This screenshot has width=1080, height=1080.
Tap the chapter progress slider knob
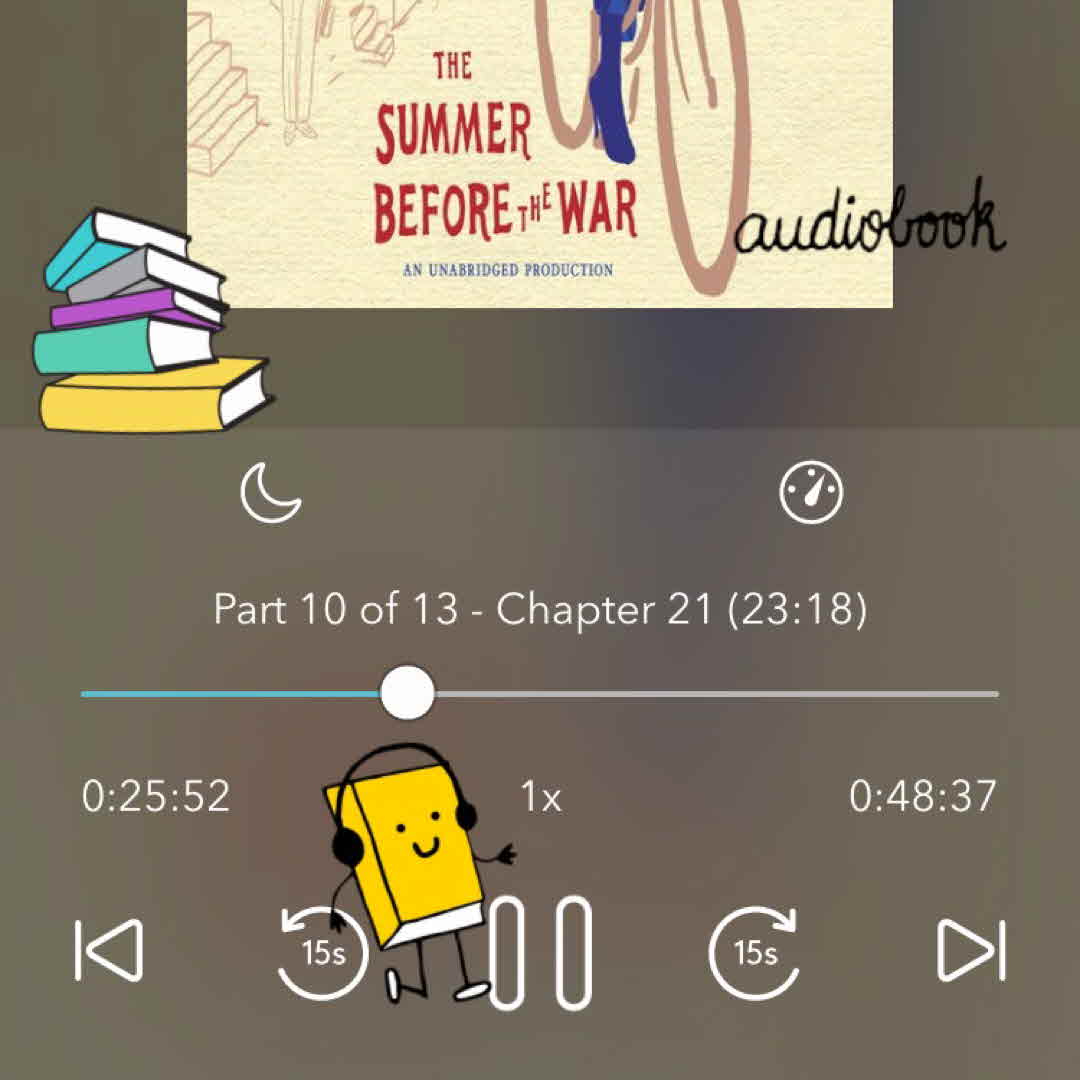[408, 692]
